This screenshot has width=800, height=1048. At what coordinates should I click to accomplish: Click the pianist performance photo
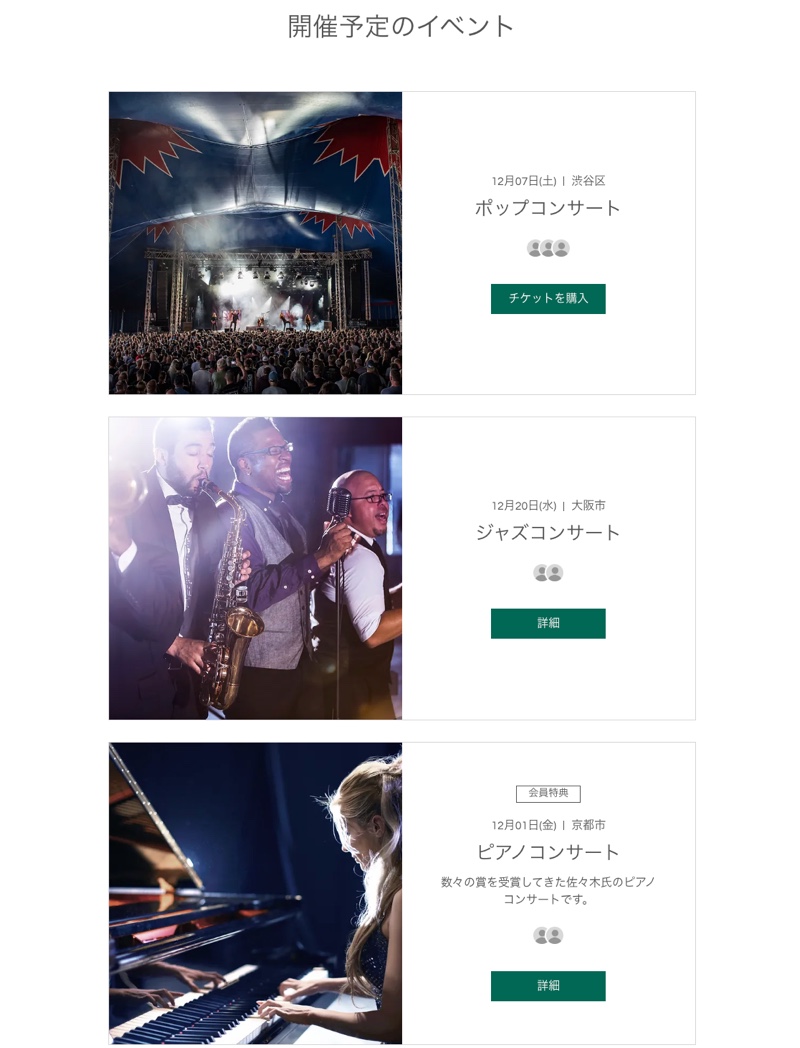(255, 891)
